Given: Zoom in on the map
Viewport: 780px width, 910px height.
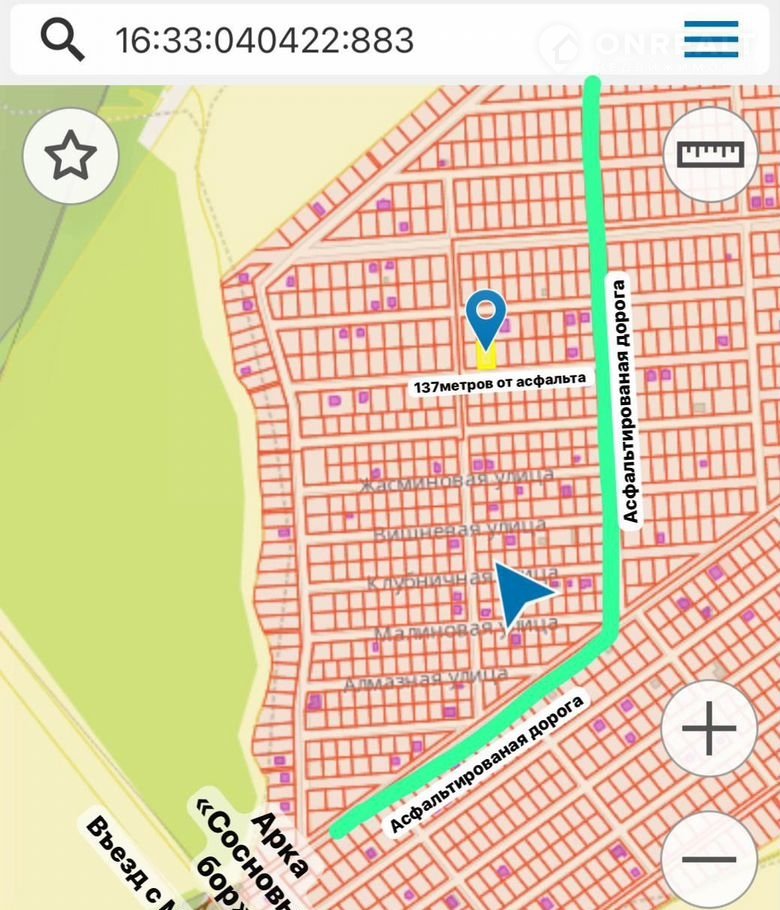Looking at the screenshot, I should pyautogui.click(x=709, y=728).
